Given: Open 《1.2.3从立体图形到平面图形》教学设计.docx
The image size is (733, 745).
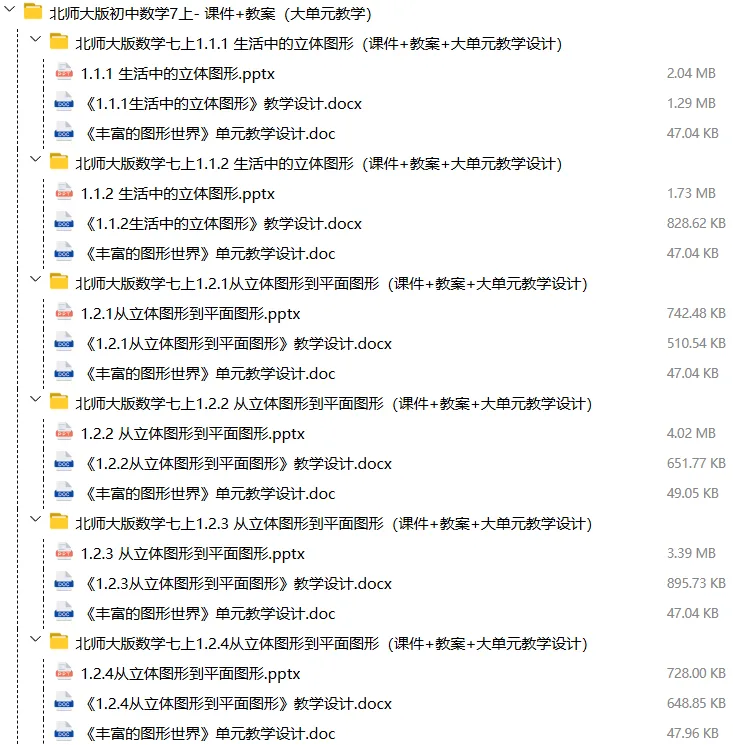Looking at the screenshot, I should click(x=238, y=583).
